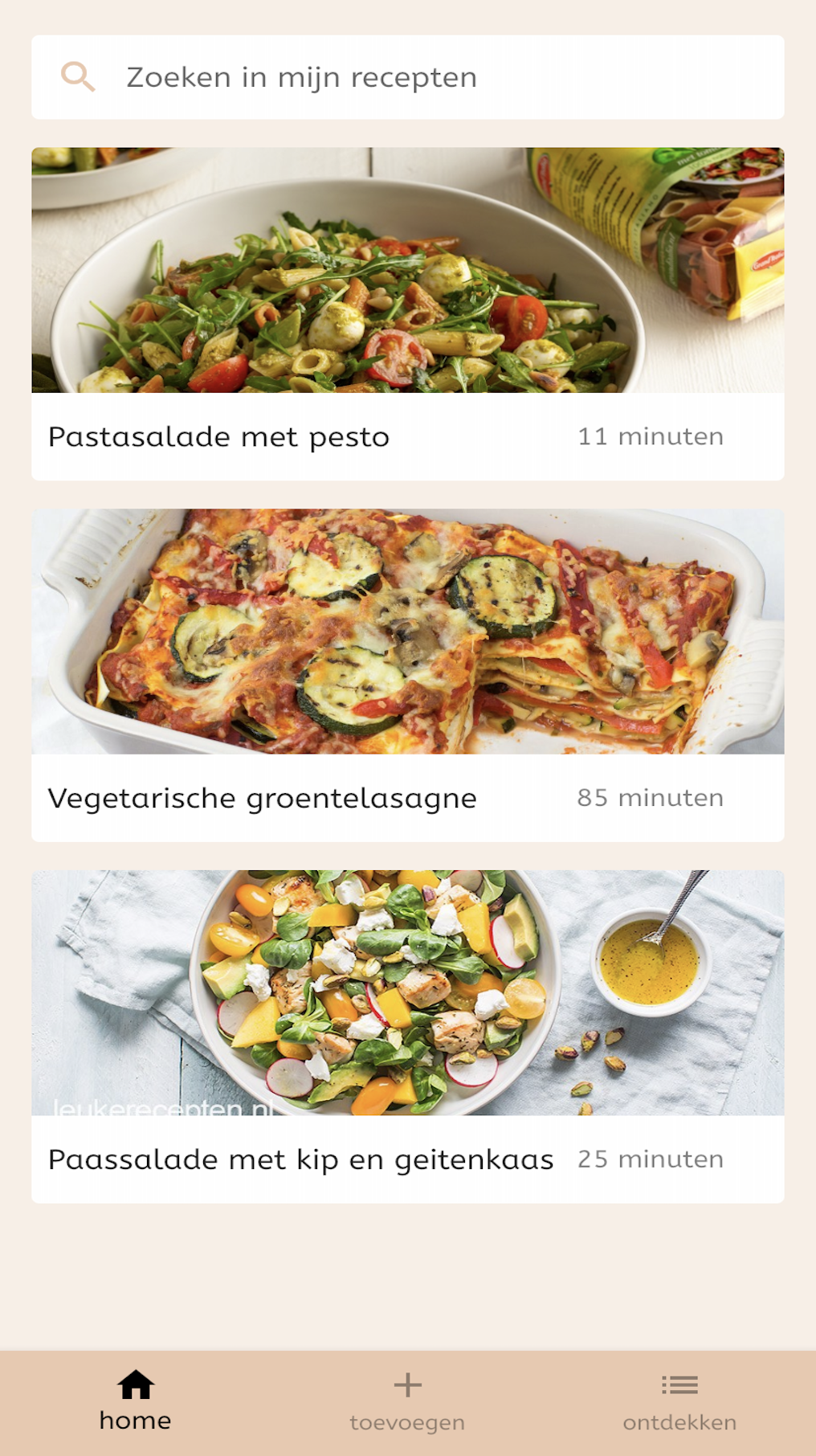This screenshot has width=816, height=1456.
Task: Open the Pastasalade met pesto recipe
Action: tap(407, 313)
